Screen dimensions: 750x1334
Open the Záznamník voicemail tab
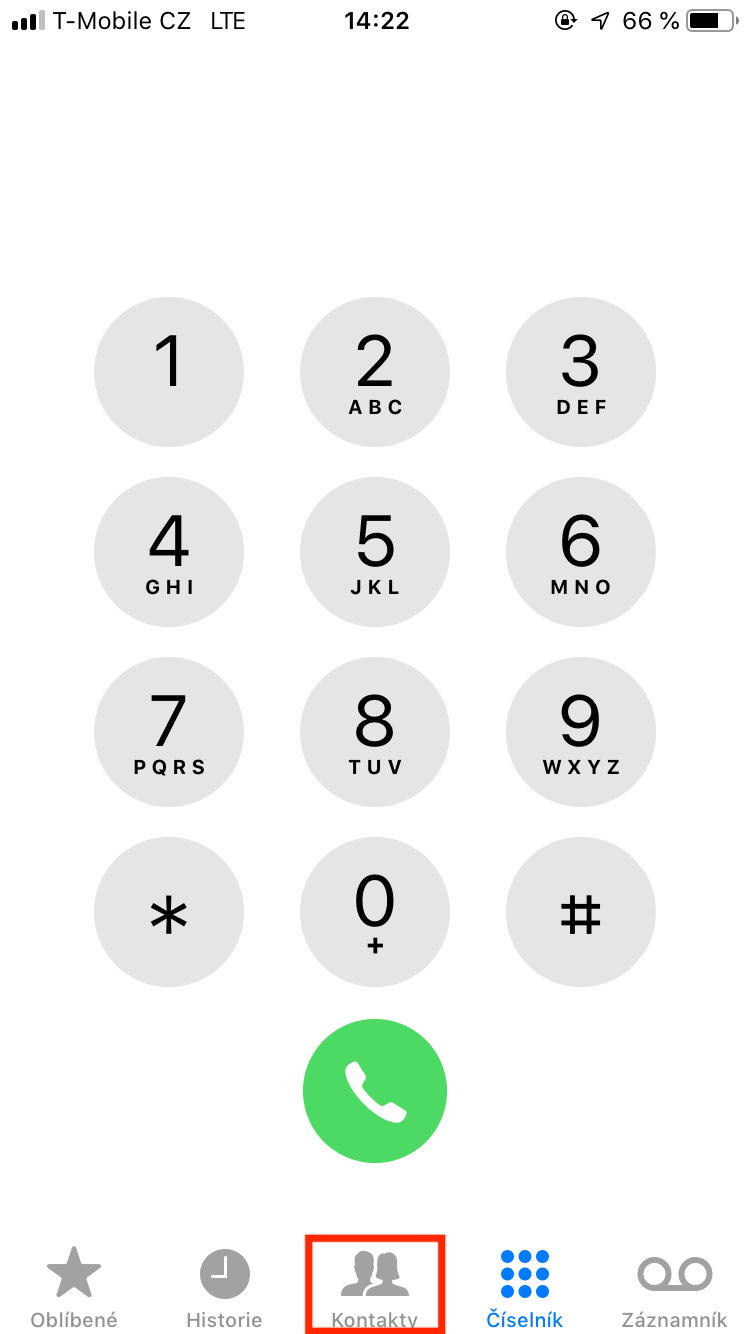coord(675,1286)
